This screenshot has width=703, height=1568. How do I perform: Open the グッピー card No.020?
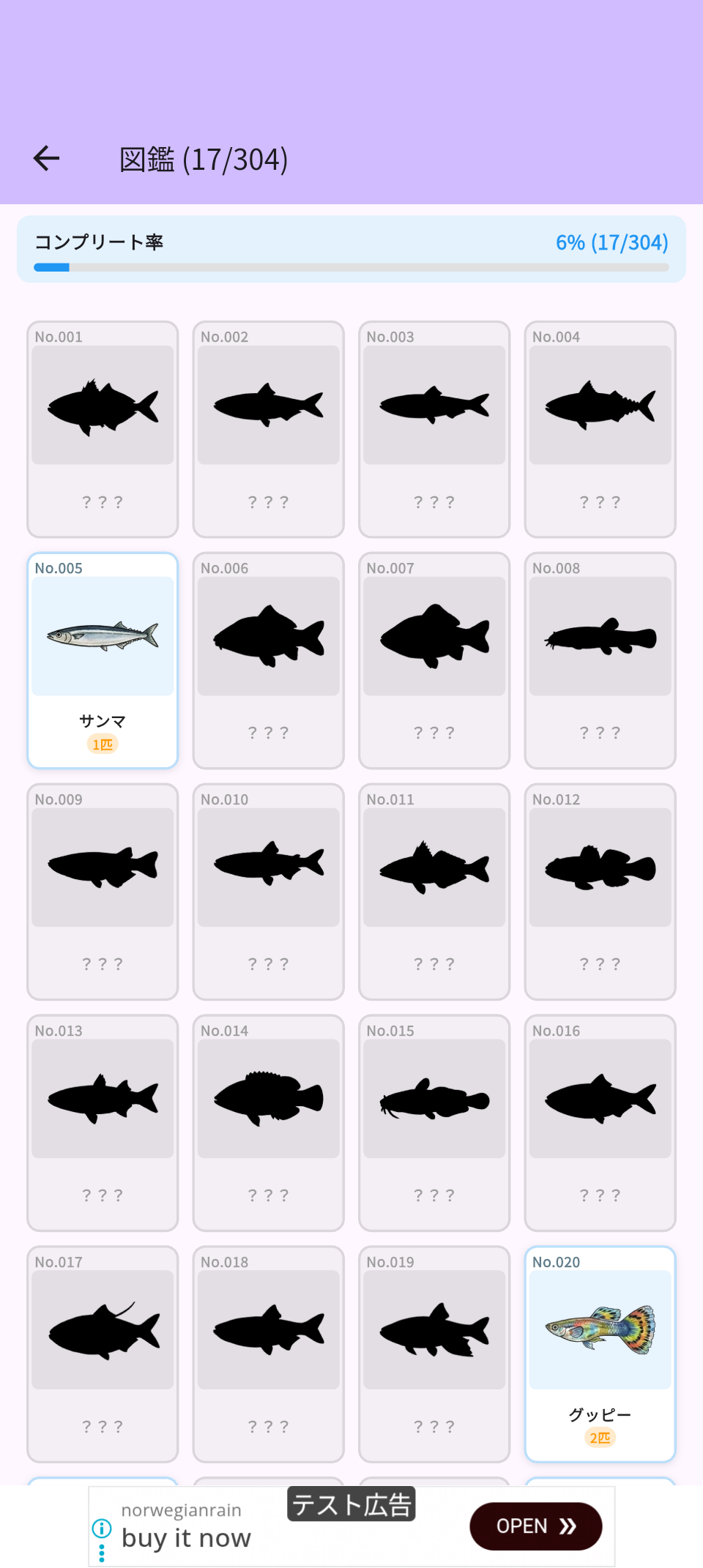coord(600,1354)
